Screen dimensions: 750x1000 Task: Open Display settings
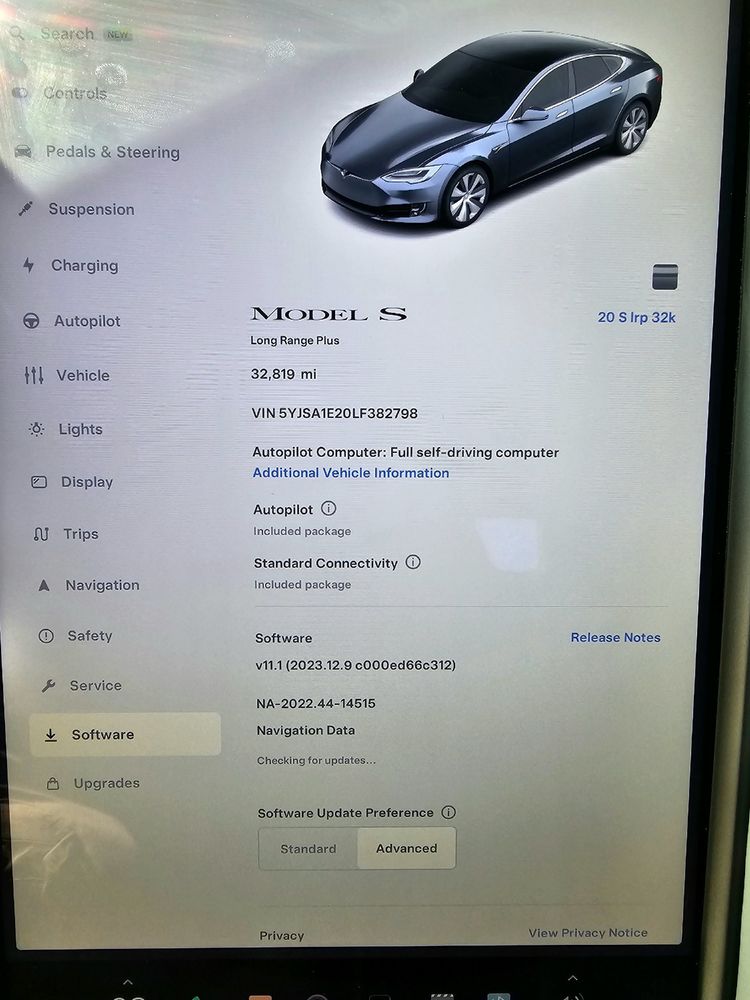pyautogui.click(x=86, y=482)
